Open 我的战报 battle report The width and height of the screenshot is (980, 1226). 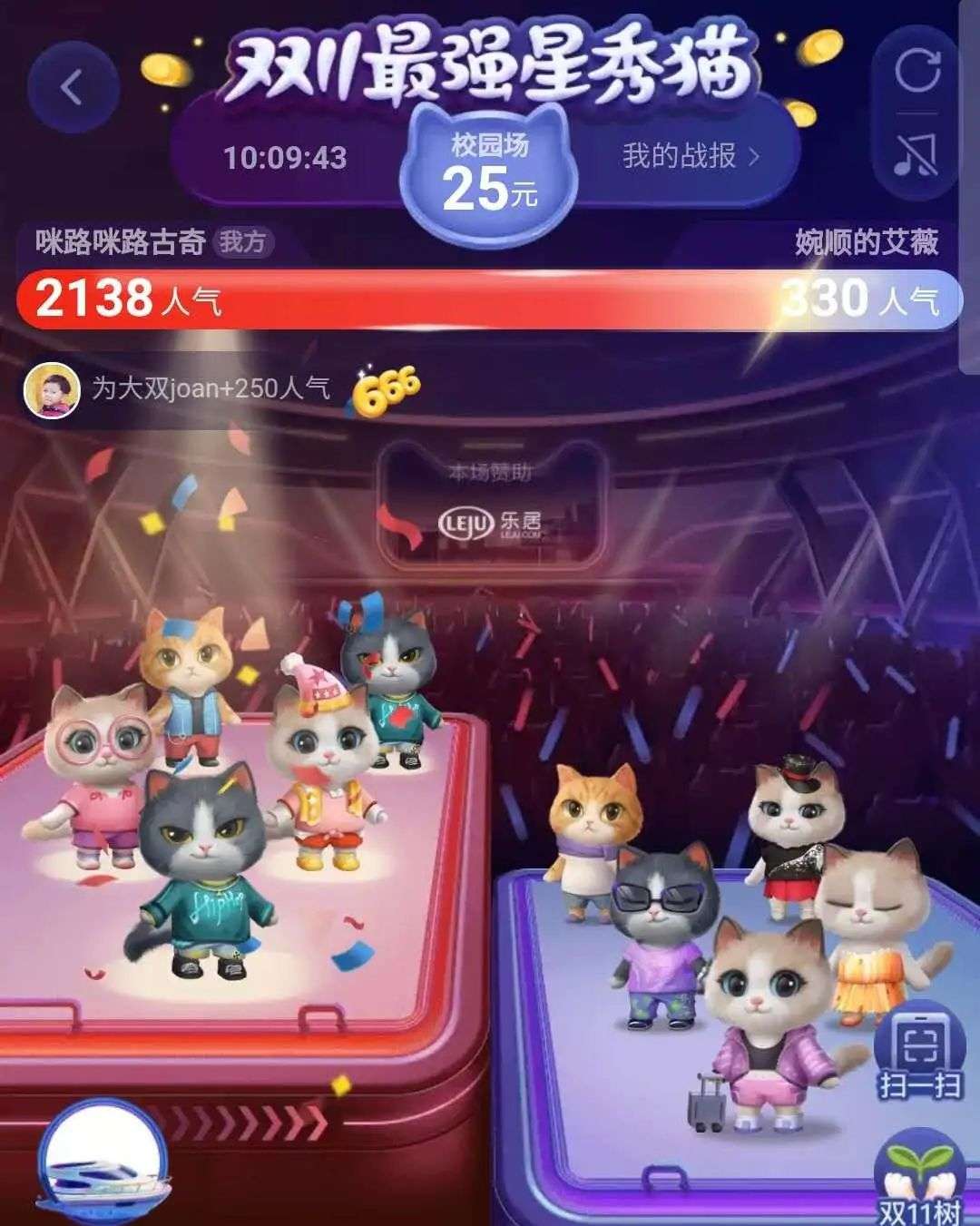pyautogui.click(x=691, y=156)
